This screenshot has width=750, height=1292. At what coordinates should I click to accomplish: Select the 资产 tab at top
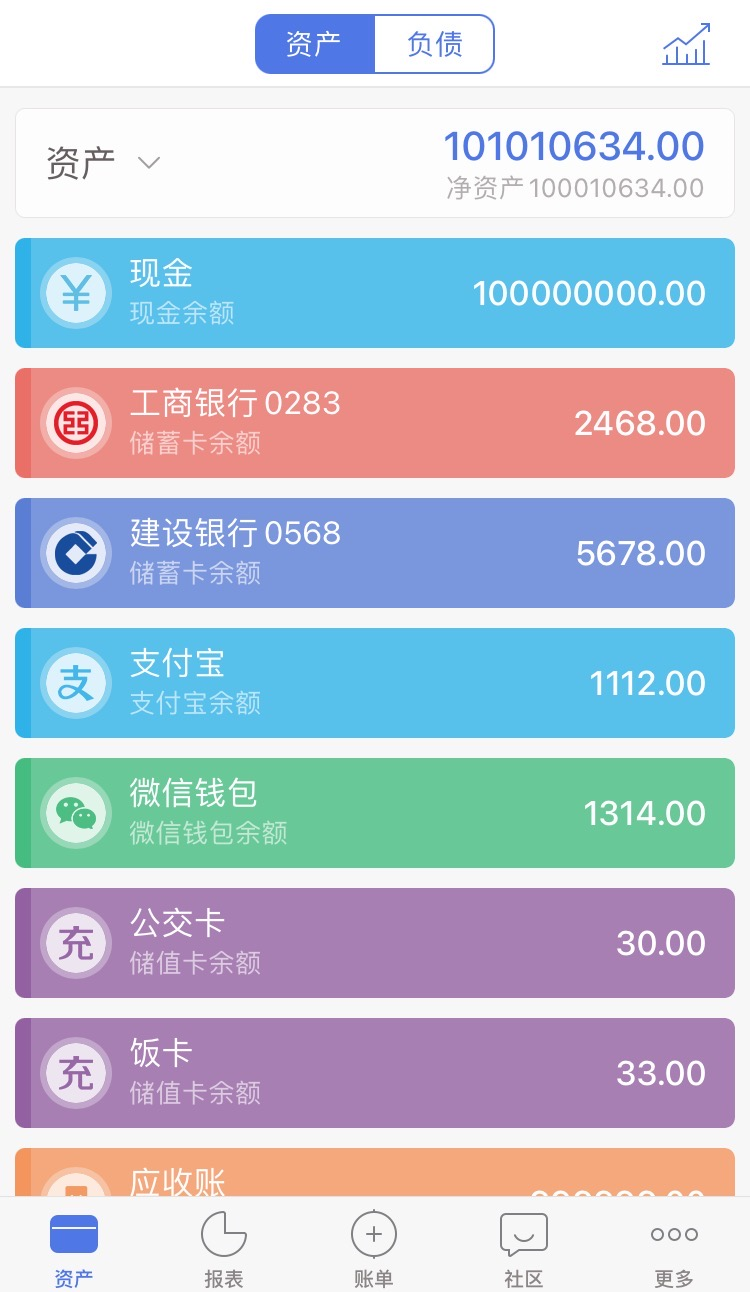point(316,43)
